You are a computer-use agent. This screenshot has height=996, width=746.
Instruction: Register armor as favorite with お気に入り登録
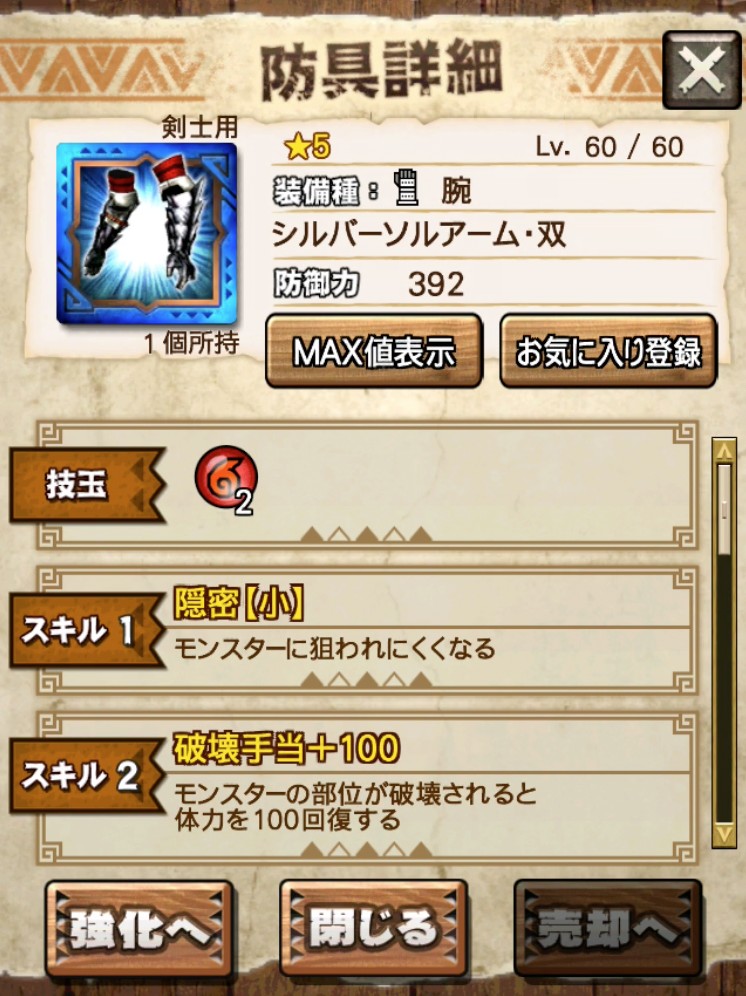click(609, 351)
